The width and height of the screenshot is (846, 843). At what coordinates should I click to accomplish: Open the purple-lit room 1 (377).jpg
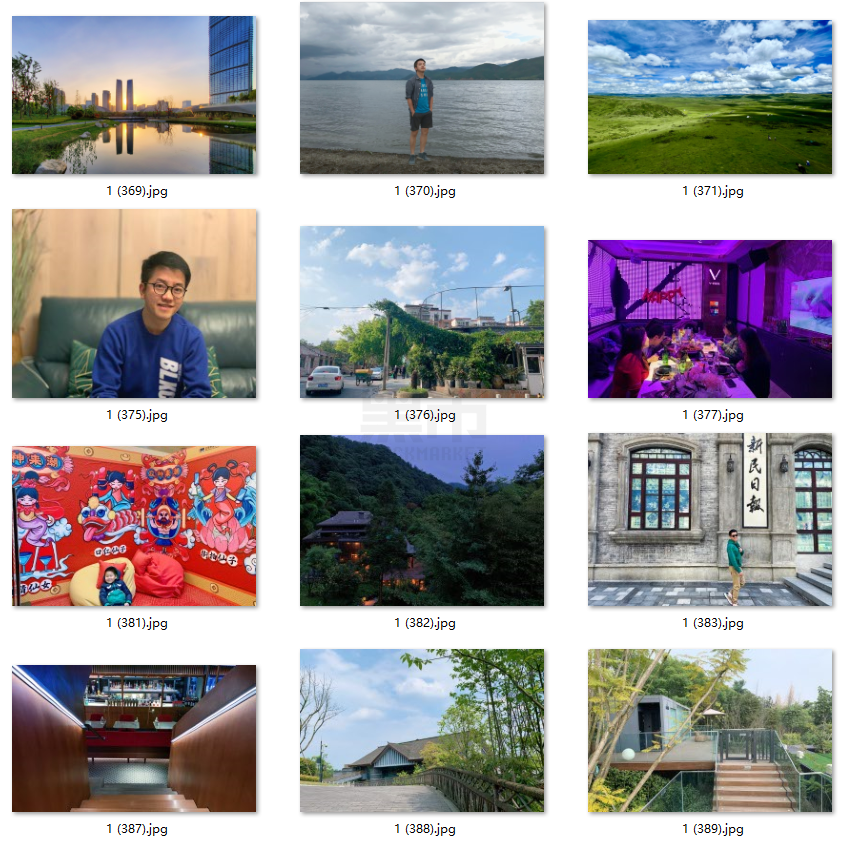tap(710, 319)
